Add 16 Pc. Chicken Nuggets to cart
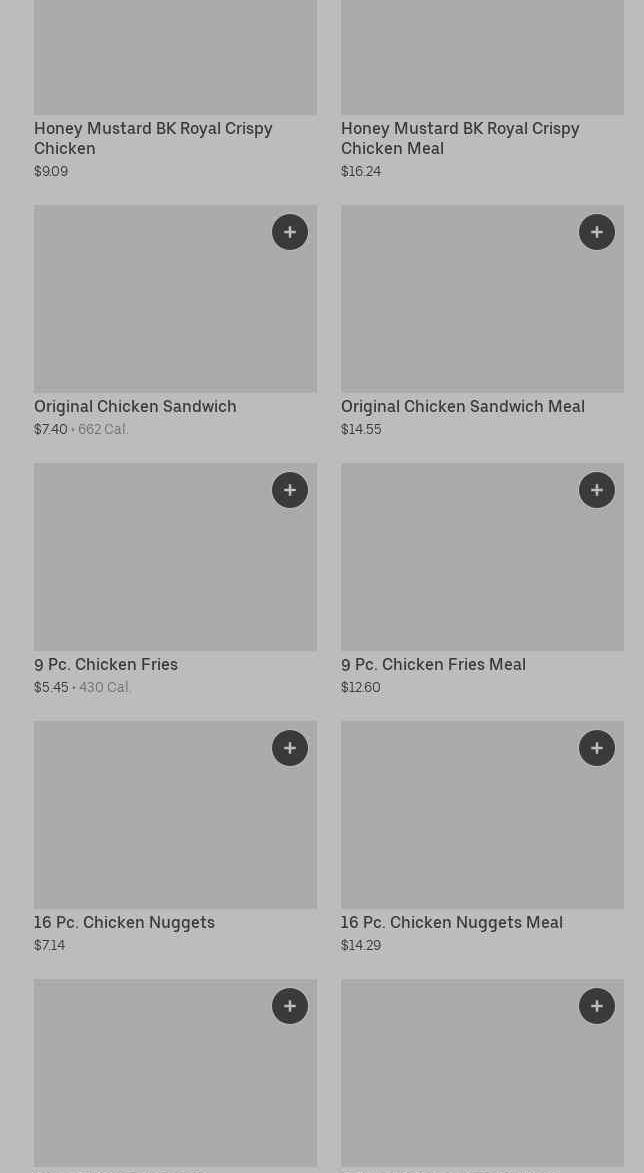The height and width of the screenshot is (1173, 644). 290,748
